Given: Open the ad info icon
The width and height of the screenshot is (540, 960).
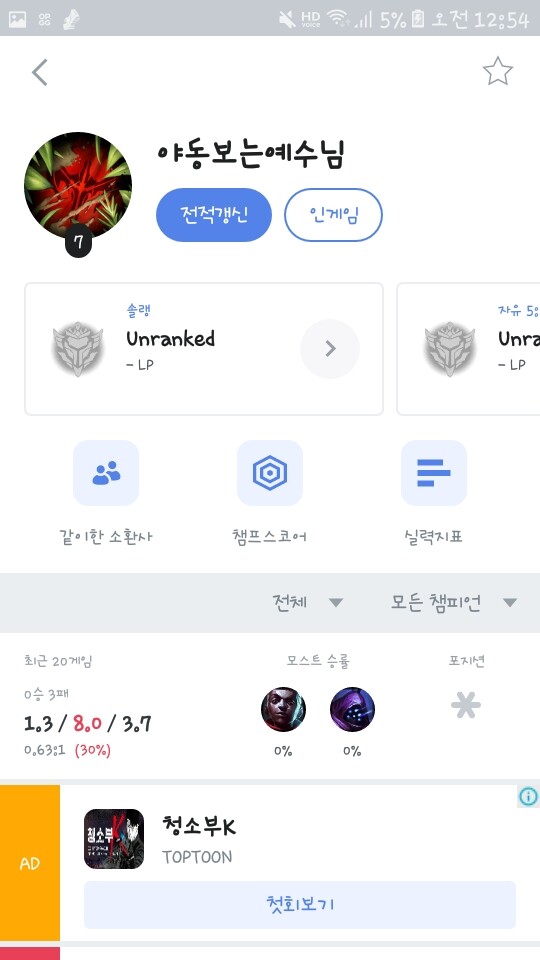Looking at the screenshot, I should click(528, 796).
